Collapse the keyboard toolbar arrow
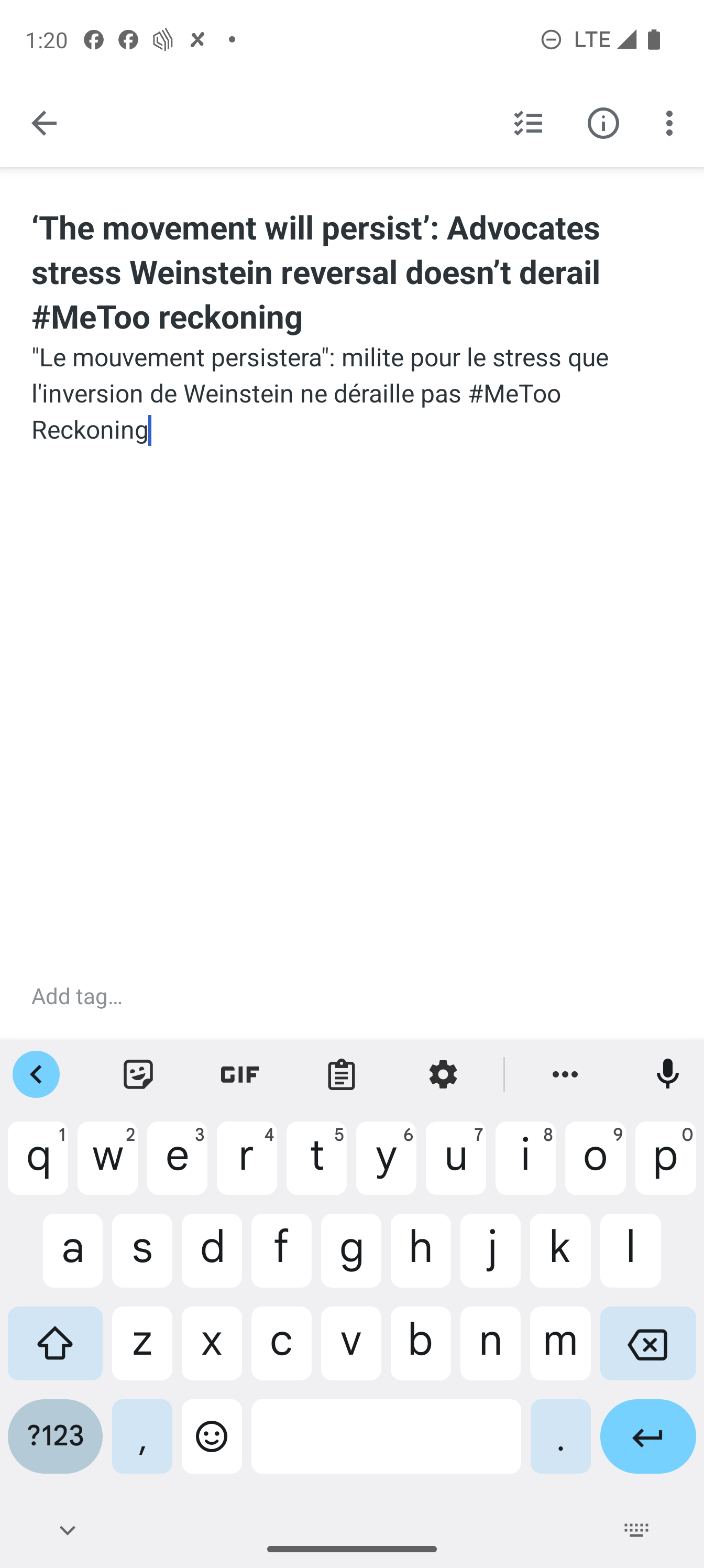The width and height of the screenshot is (704, 1568). click(37, 1074)
